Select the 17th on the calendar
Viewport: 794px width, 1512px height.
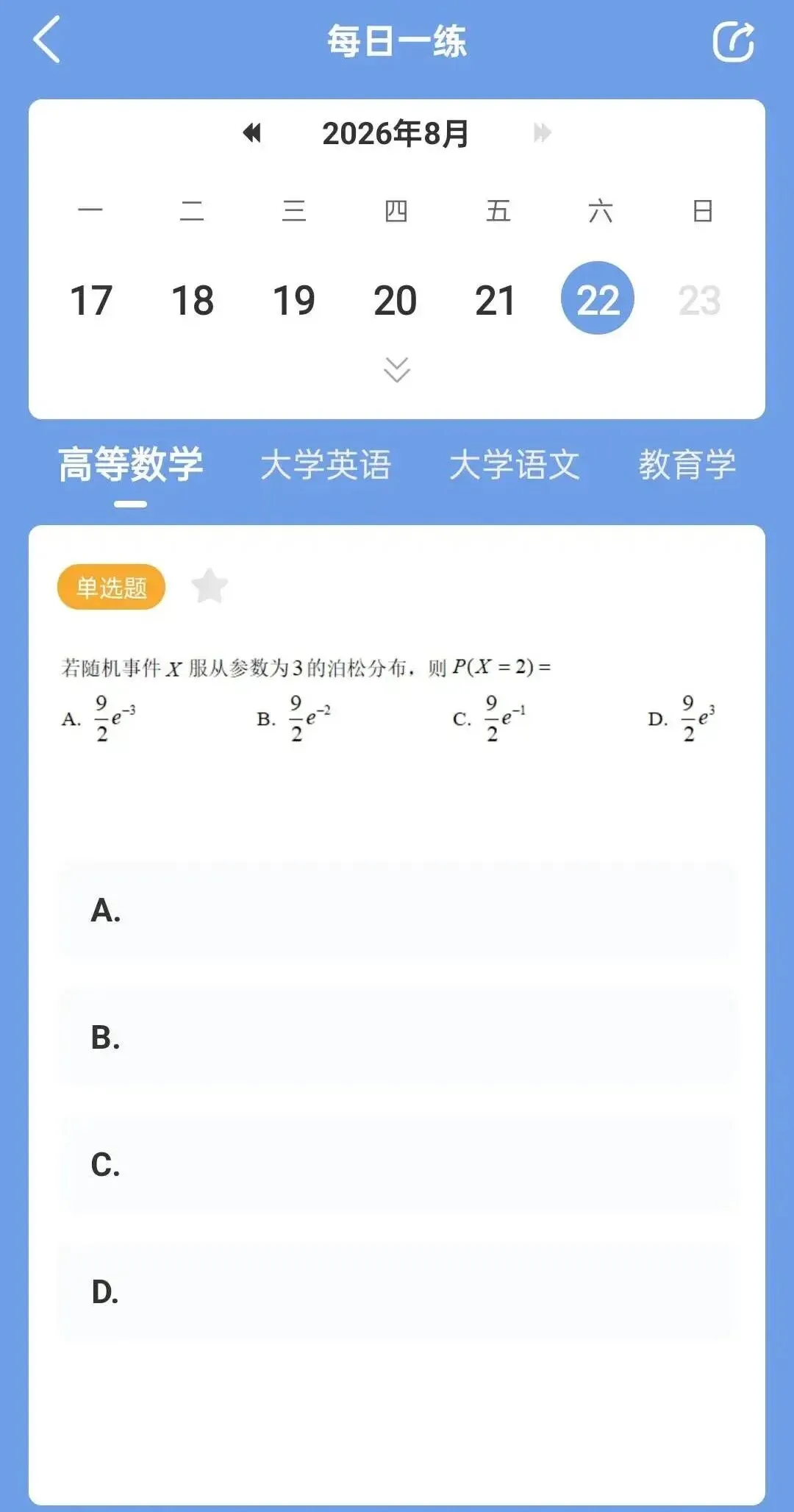[x=91, y=300]
